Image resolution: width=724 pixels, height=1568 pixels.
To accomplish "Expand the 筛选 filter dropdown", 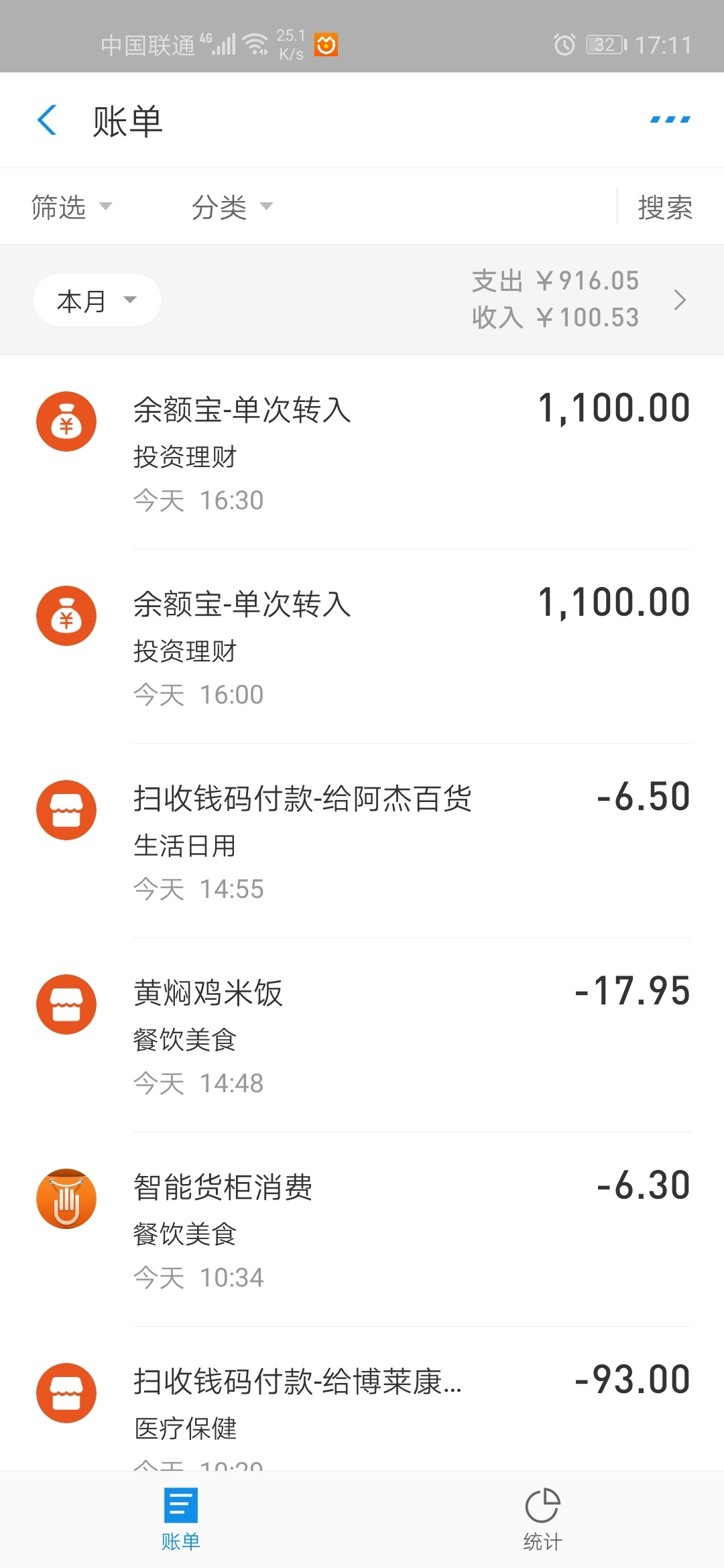I will coord(72,207).
